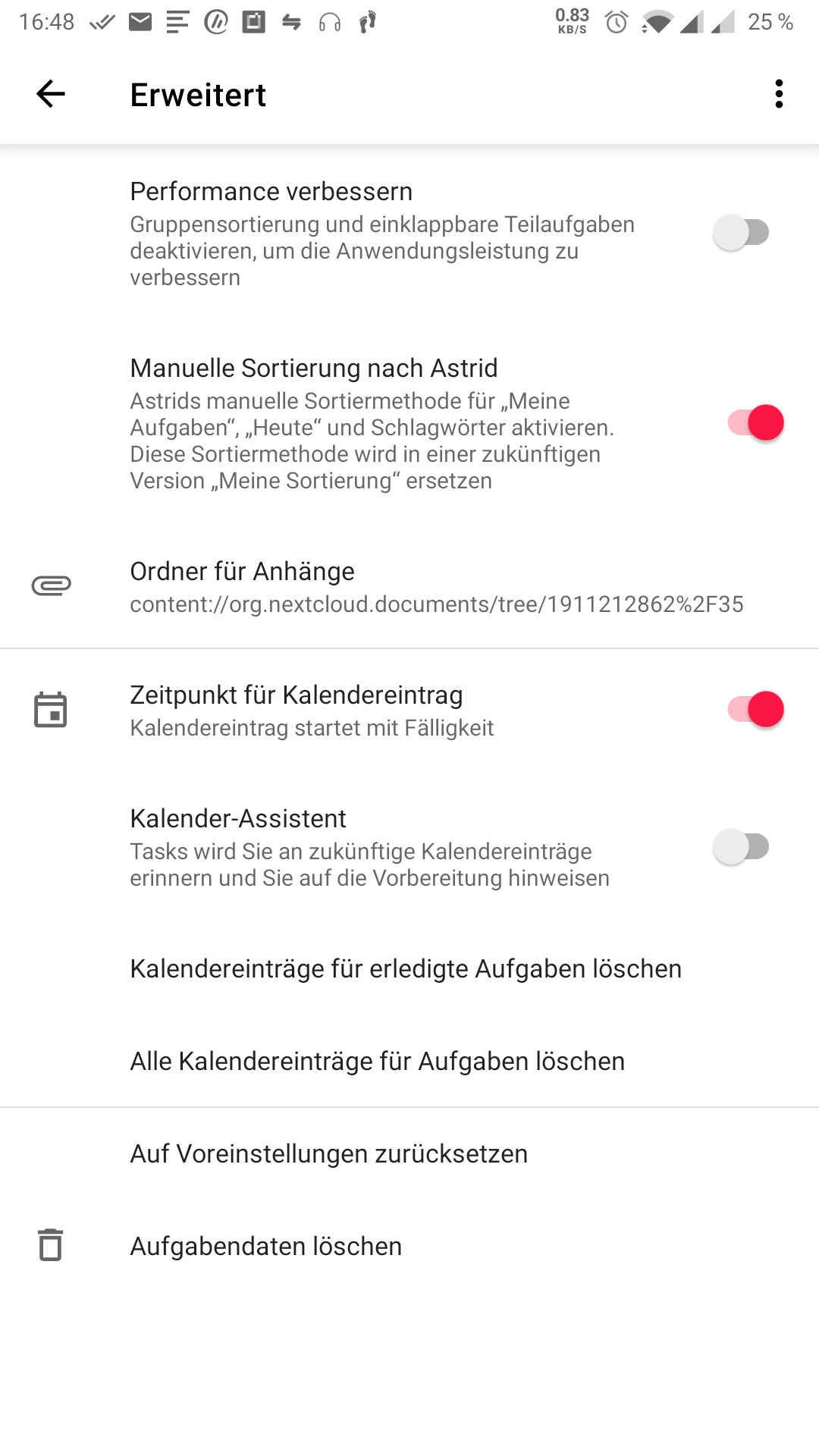The width and height of the screenshot is (819, 1456).
Task: Click the nextcloud attachment folder path
Action: (x=437, y=604)
